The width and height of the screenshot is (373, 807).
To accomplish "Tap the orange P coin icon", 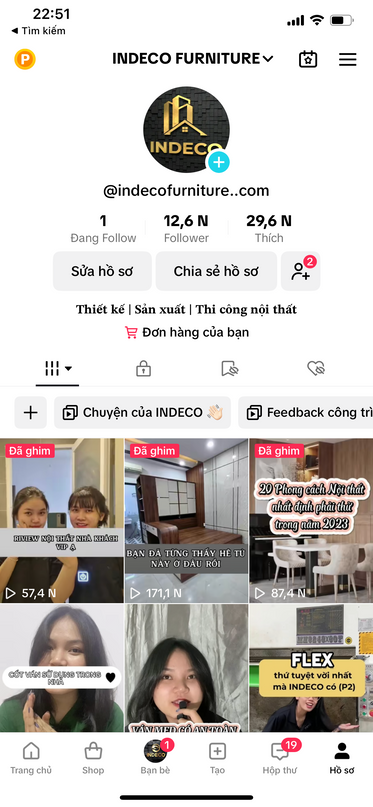I will (25, 59).
